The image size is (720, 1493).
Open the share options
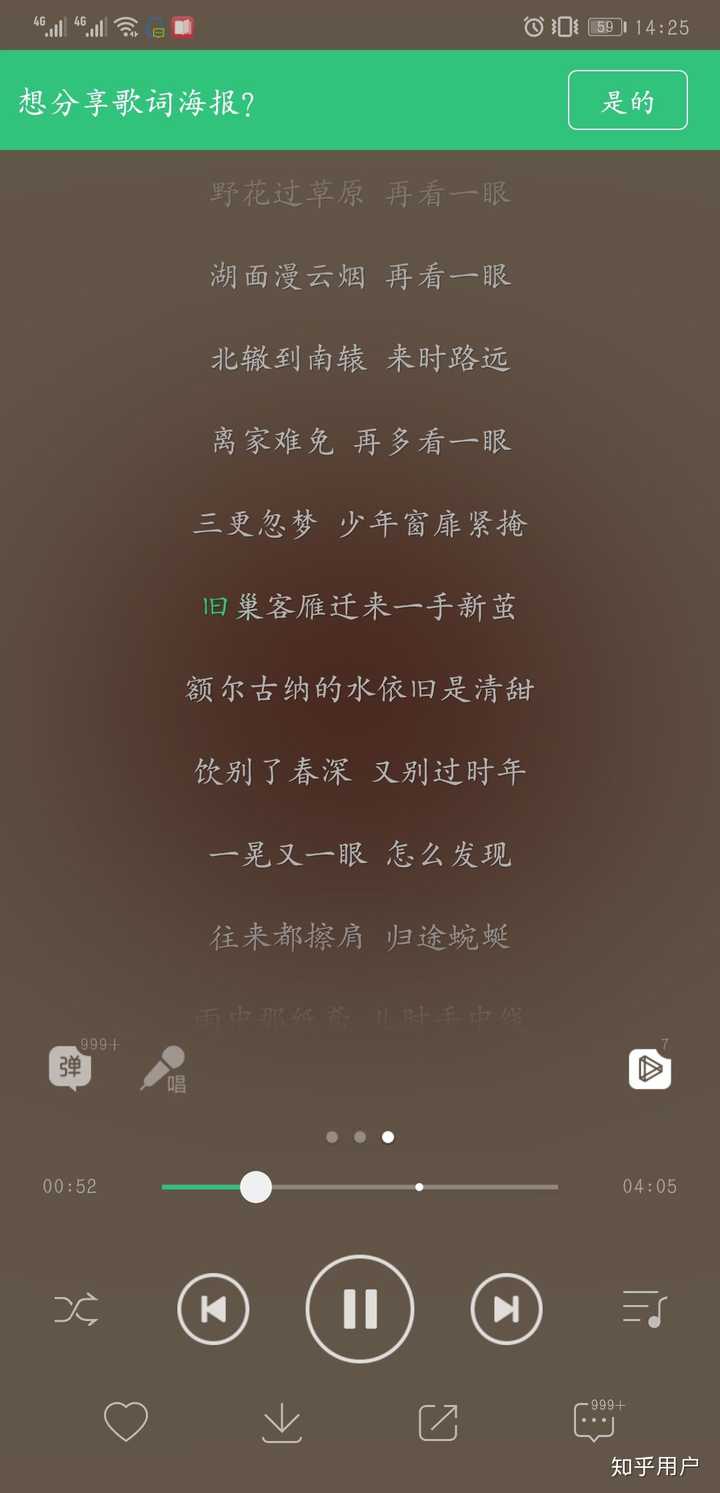point(437,1420)
